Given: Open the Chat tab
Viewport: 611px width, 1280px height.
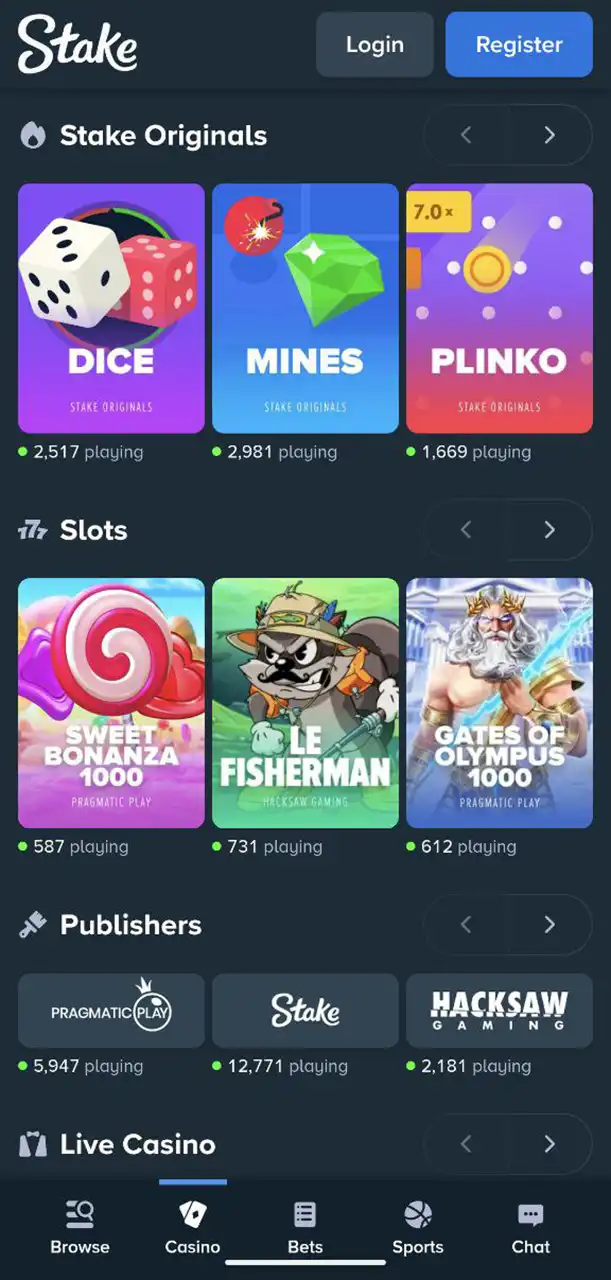Looking at the screenshot, I should point(531,1229).
